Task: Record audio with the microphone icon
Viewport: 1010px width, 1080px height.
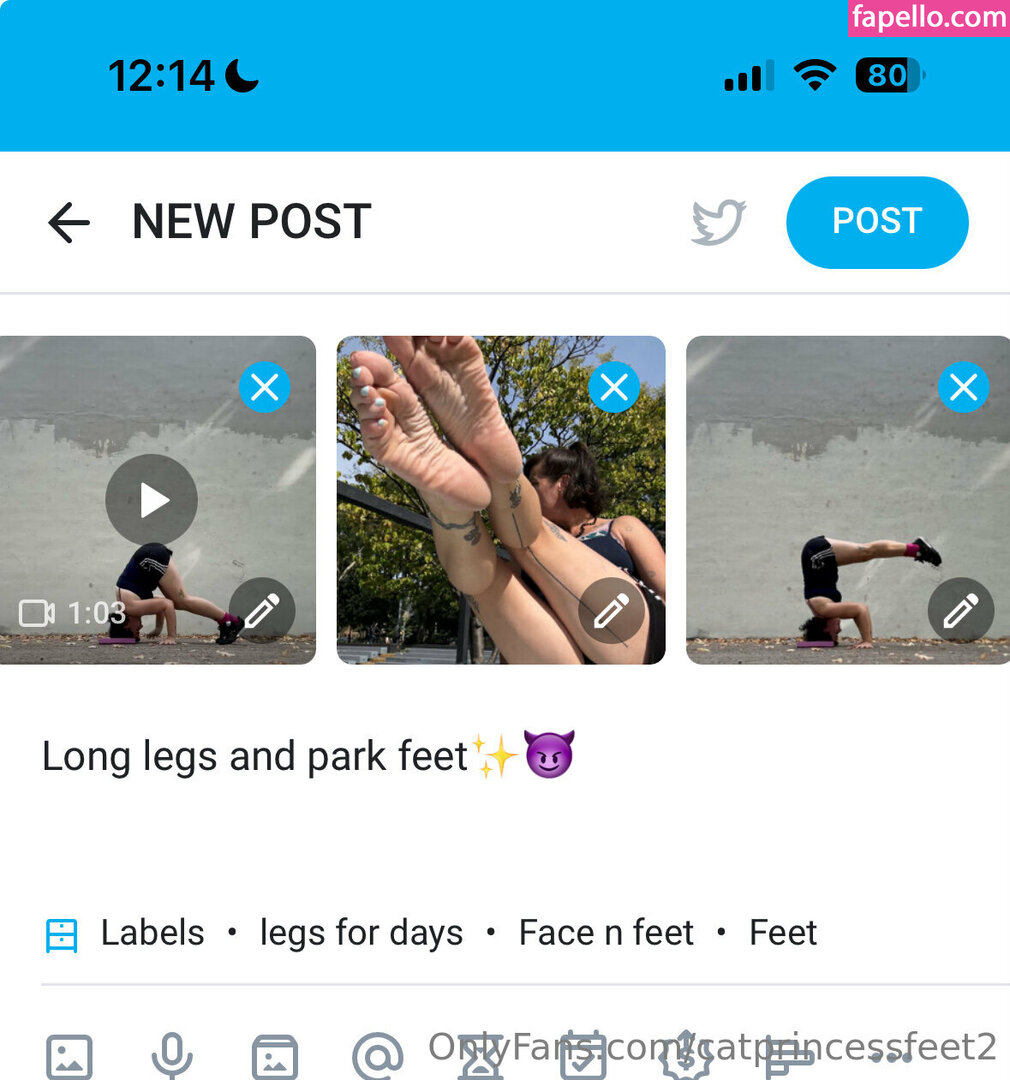Action: pyautogui.click(x=172, y=1057)
